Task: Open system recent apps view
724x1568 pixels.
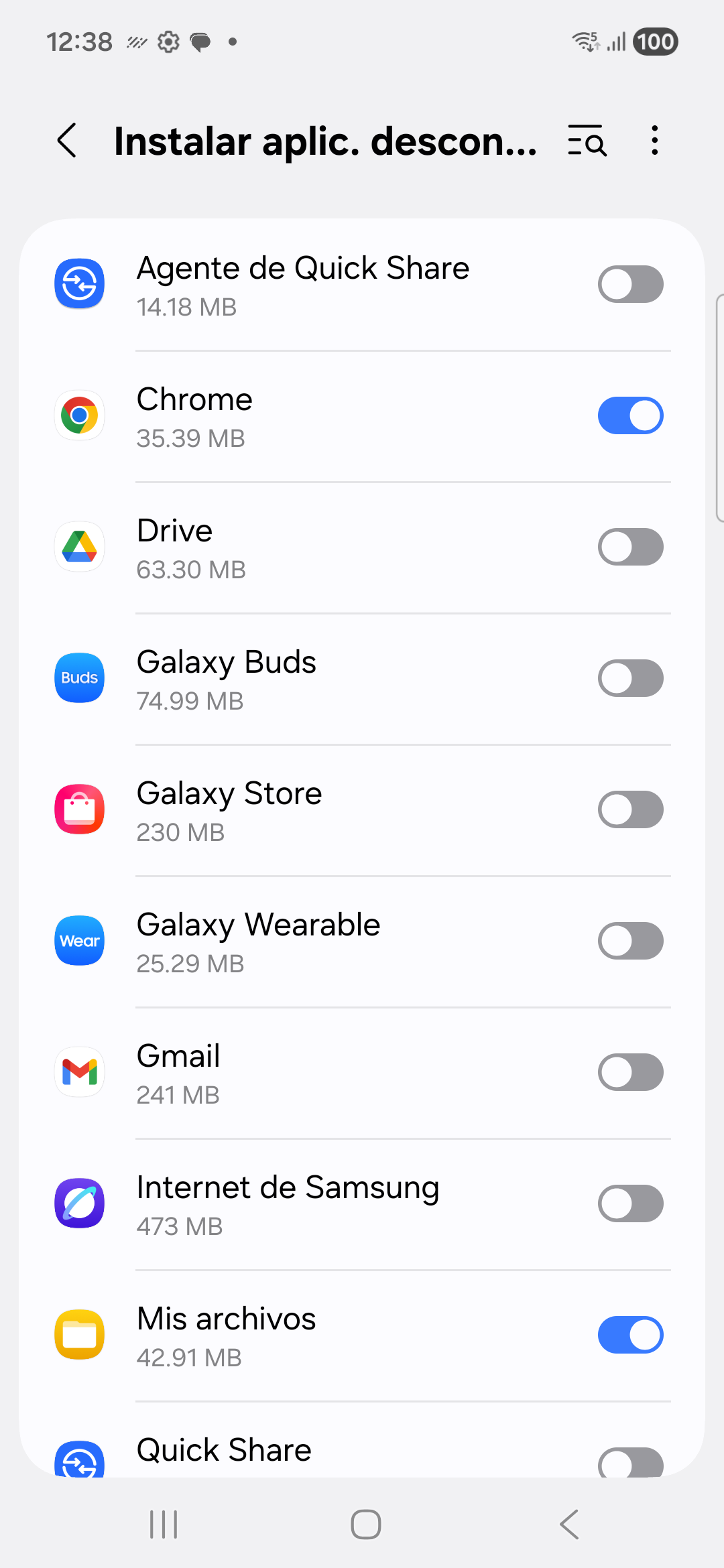Action: pos(164,1524)
